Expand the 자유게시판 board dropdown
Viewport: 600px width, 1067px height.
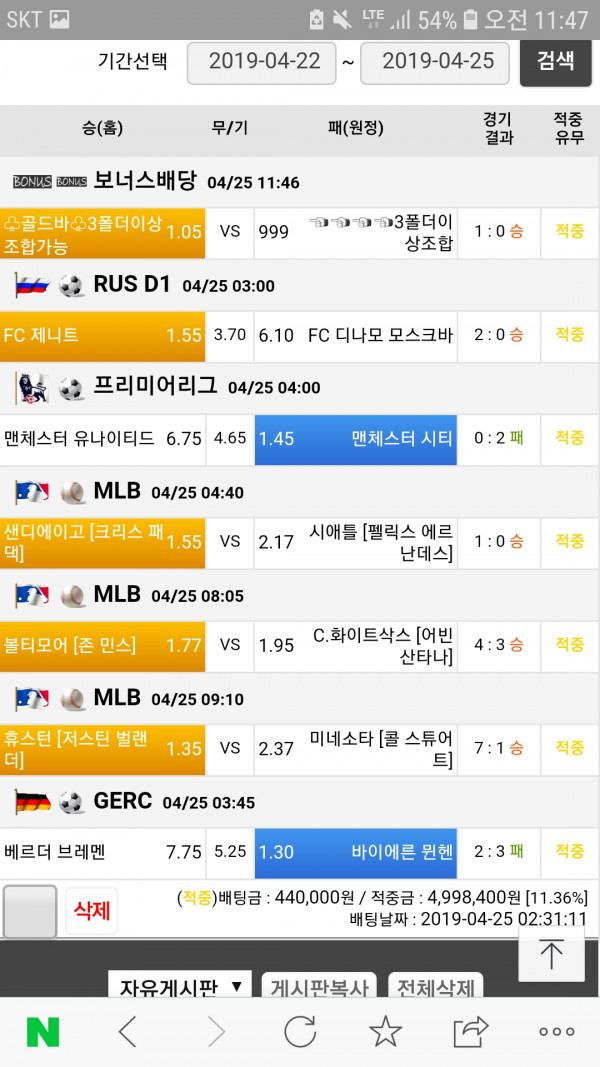pos(180,986)
